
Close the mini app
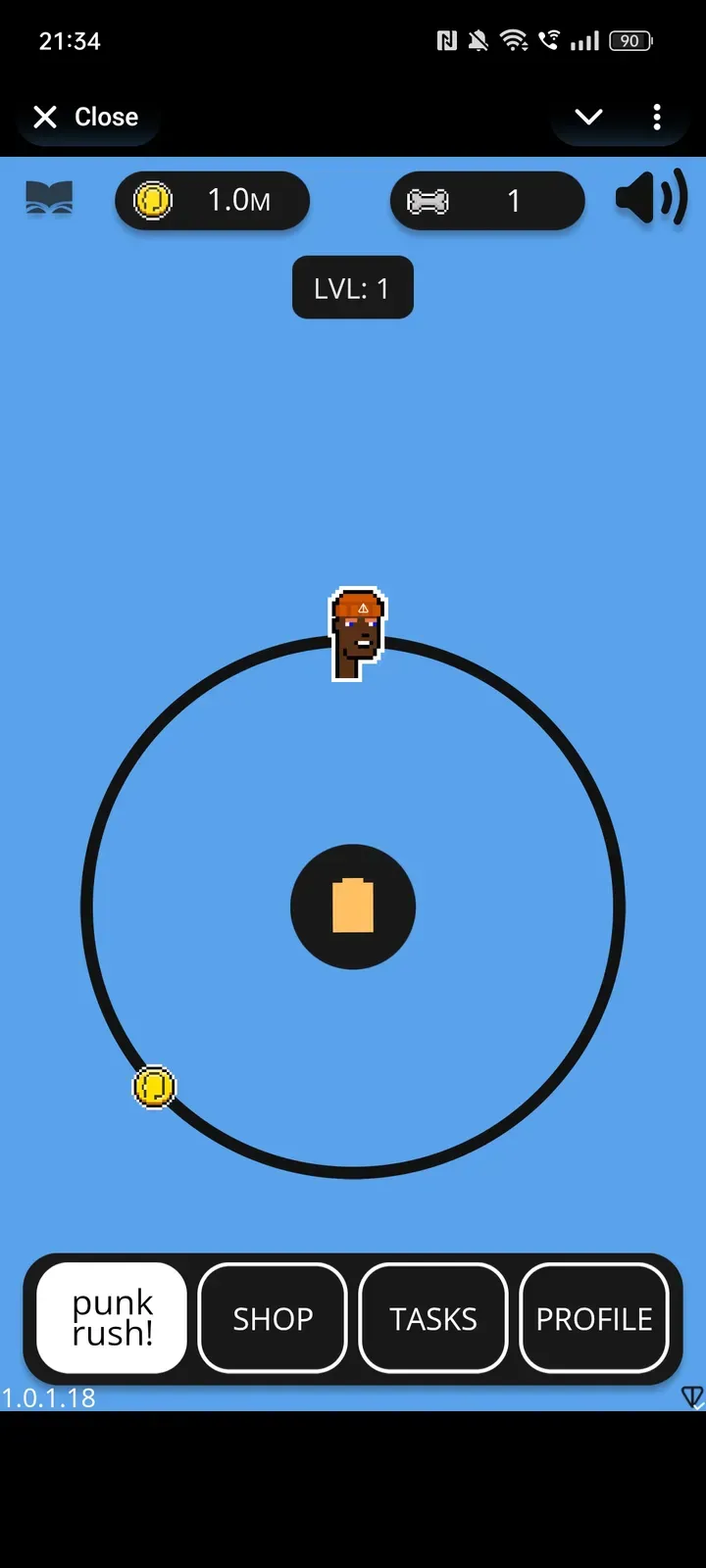[86, 118]
